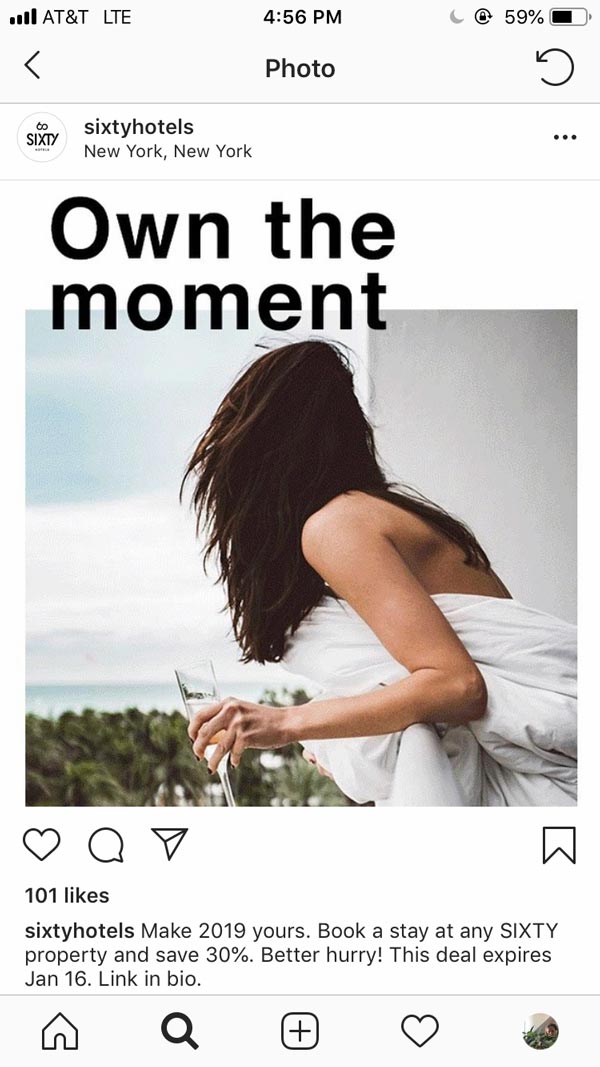Share the post via direct message
Image resolution: width=600 pixels, height=1067 pixels.
tap(169, 845)
